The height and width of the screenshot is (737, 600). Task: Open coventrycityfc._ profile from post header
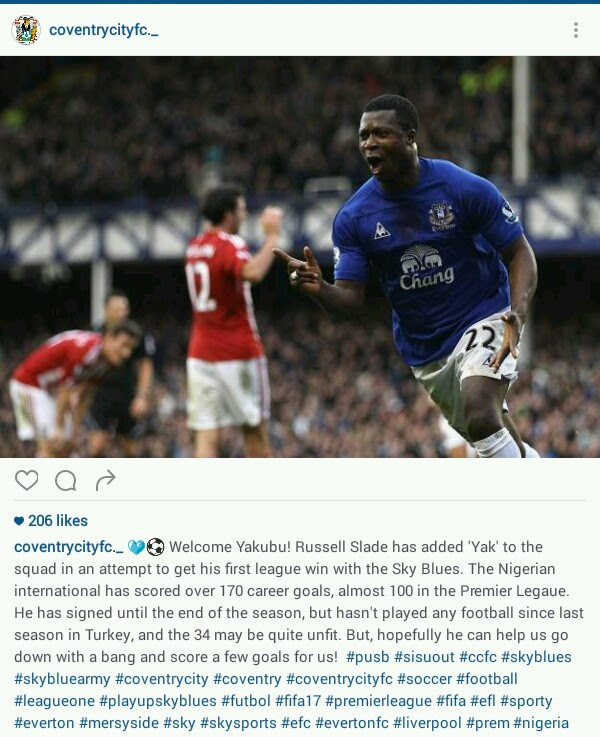104,31
